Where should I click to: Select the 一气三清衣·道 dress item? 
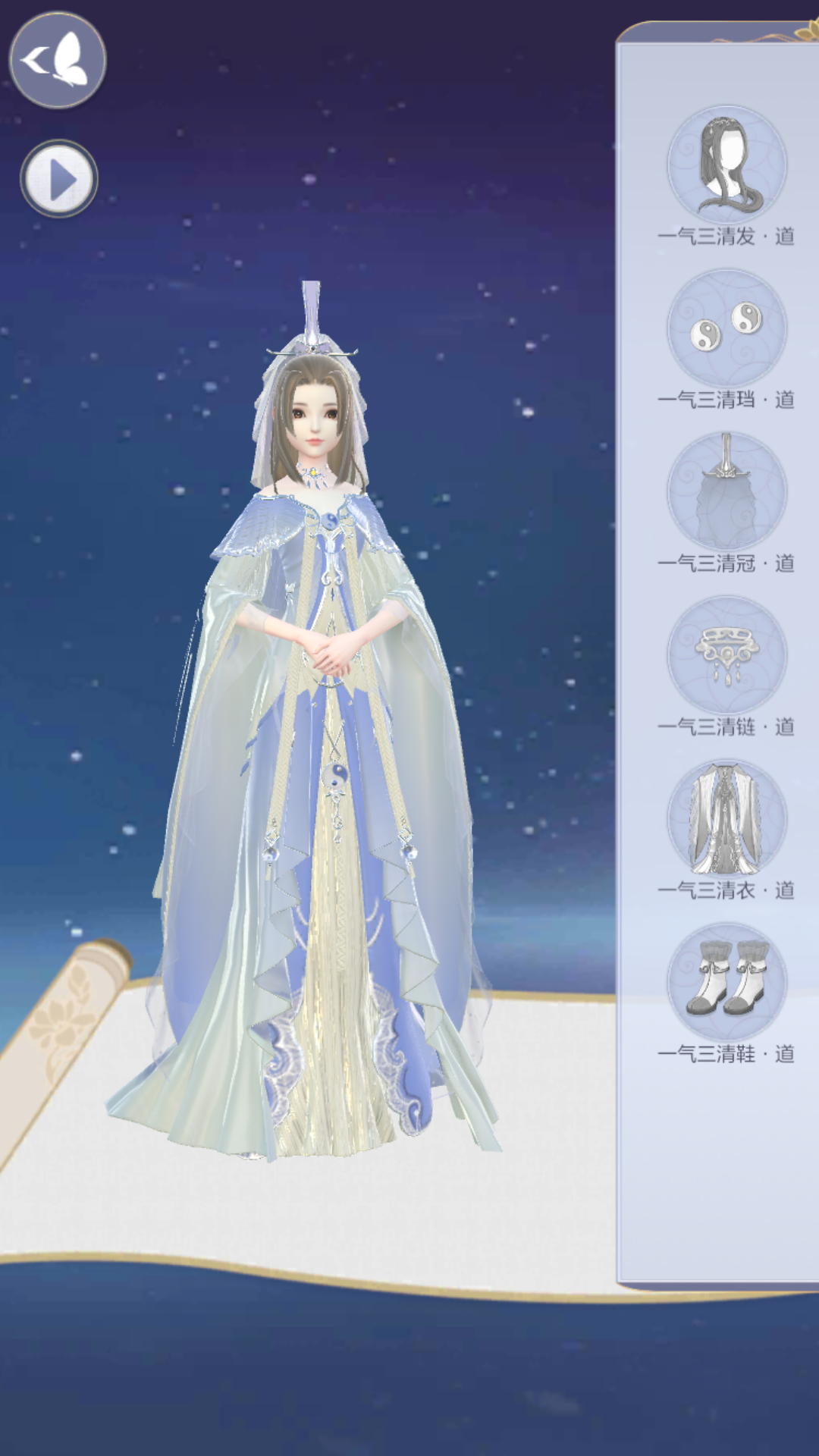click(726, 819)
